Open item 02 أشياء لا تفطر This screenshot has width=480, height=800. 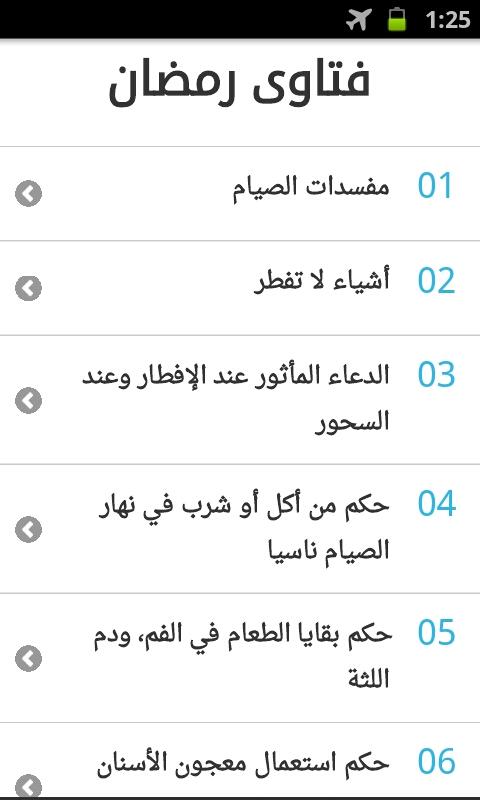coord(240,288)
